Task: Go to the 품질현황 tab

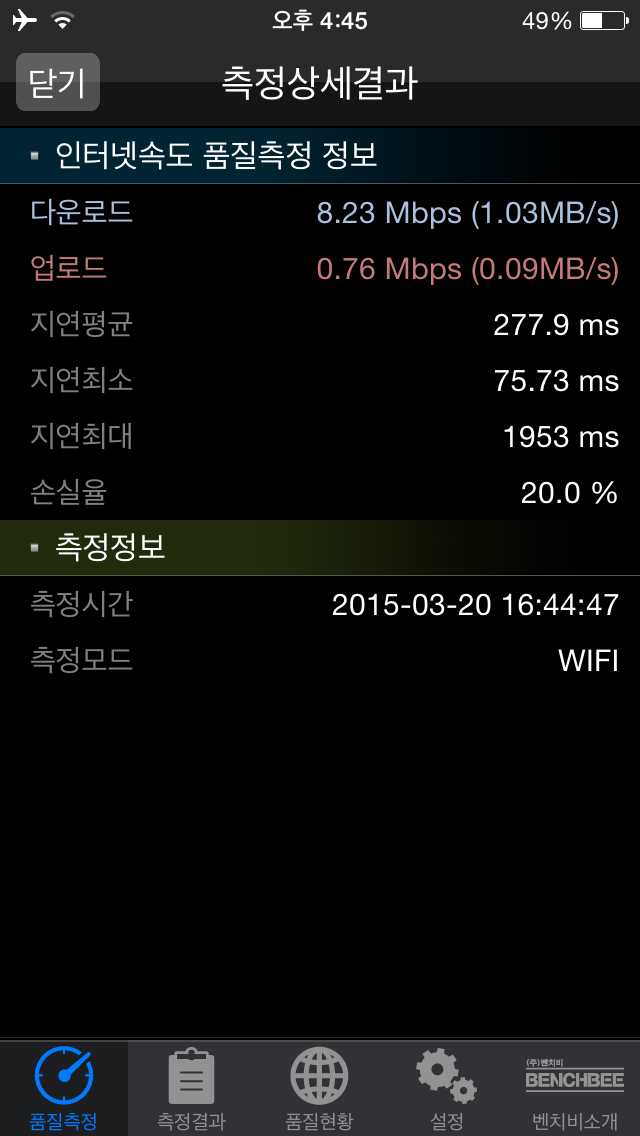Action: [320, 1088]
